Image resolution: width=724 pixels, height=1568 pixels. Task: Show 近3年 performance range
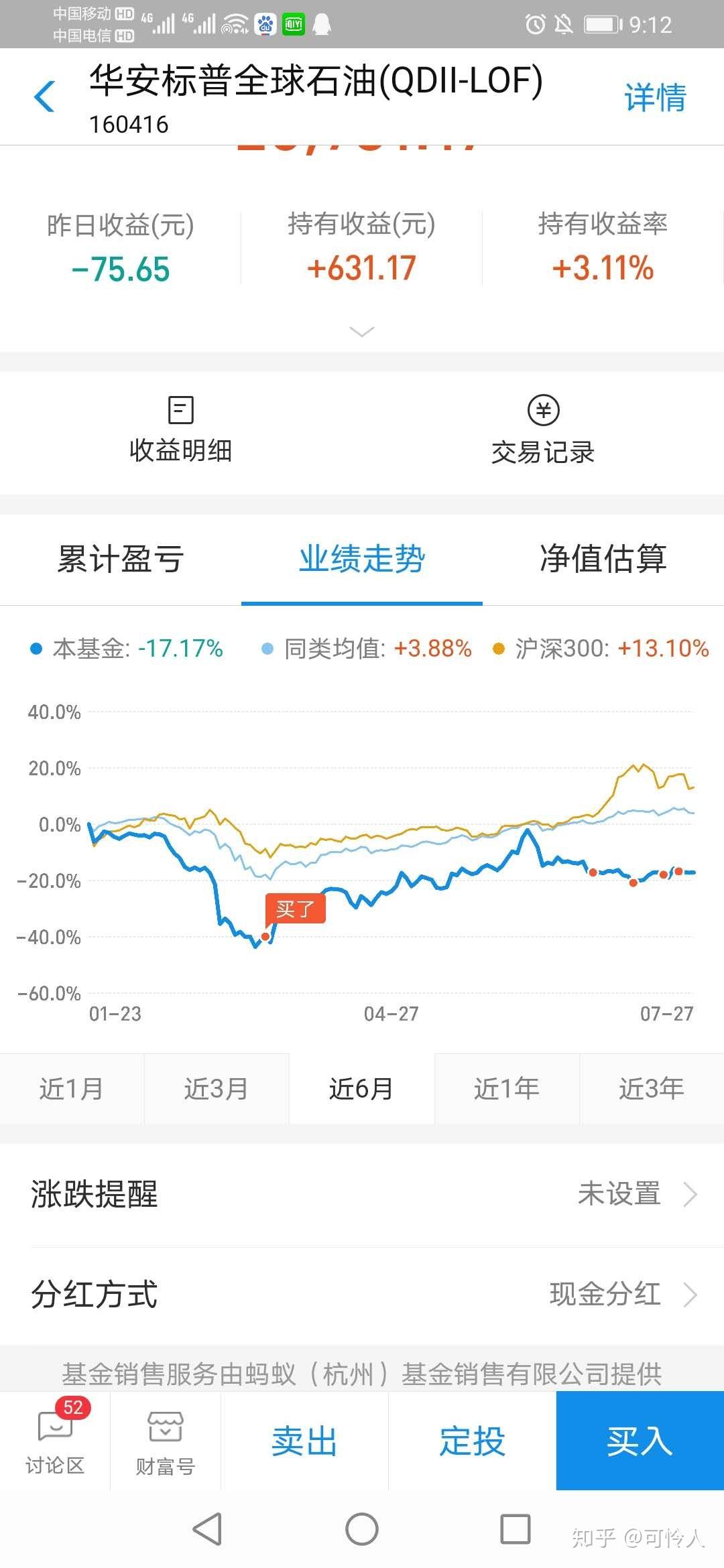coord(652,1088)
